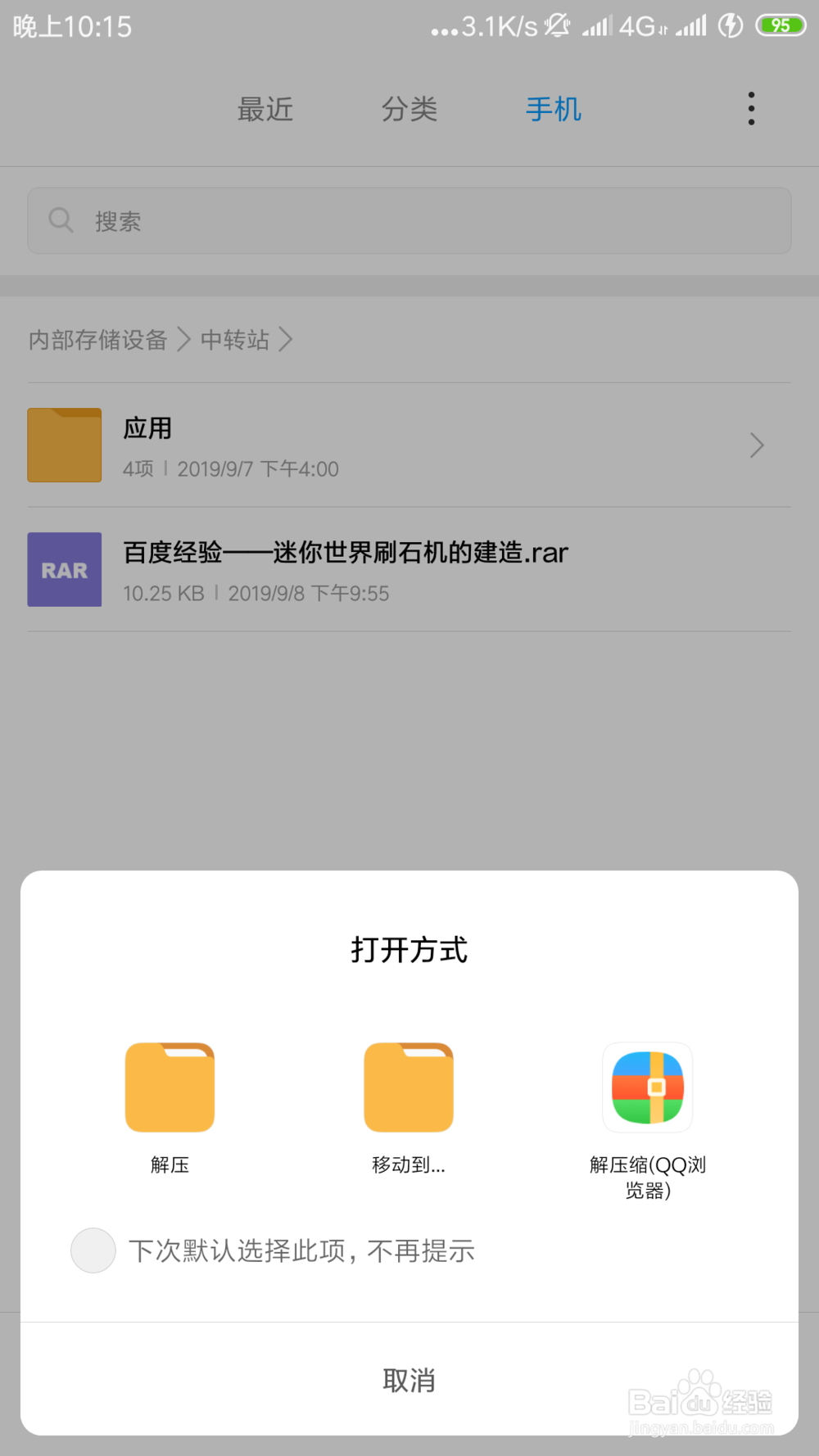Expand the 应用 folder via right chevron
Image resolution: width=819 pixels, height=1456 pixels.
coord(755,445)
